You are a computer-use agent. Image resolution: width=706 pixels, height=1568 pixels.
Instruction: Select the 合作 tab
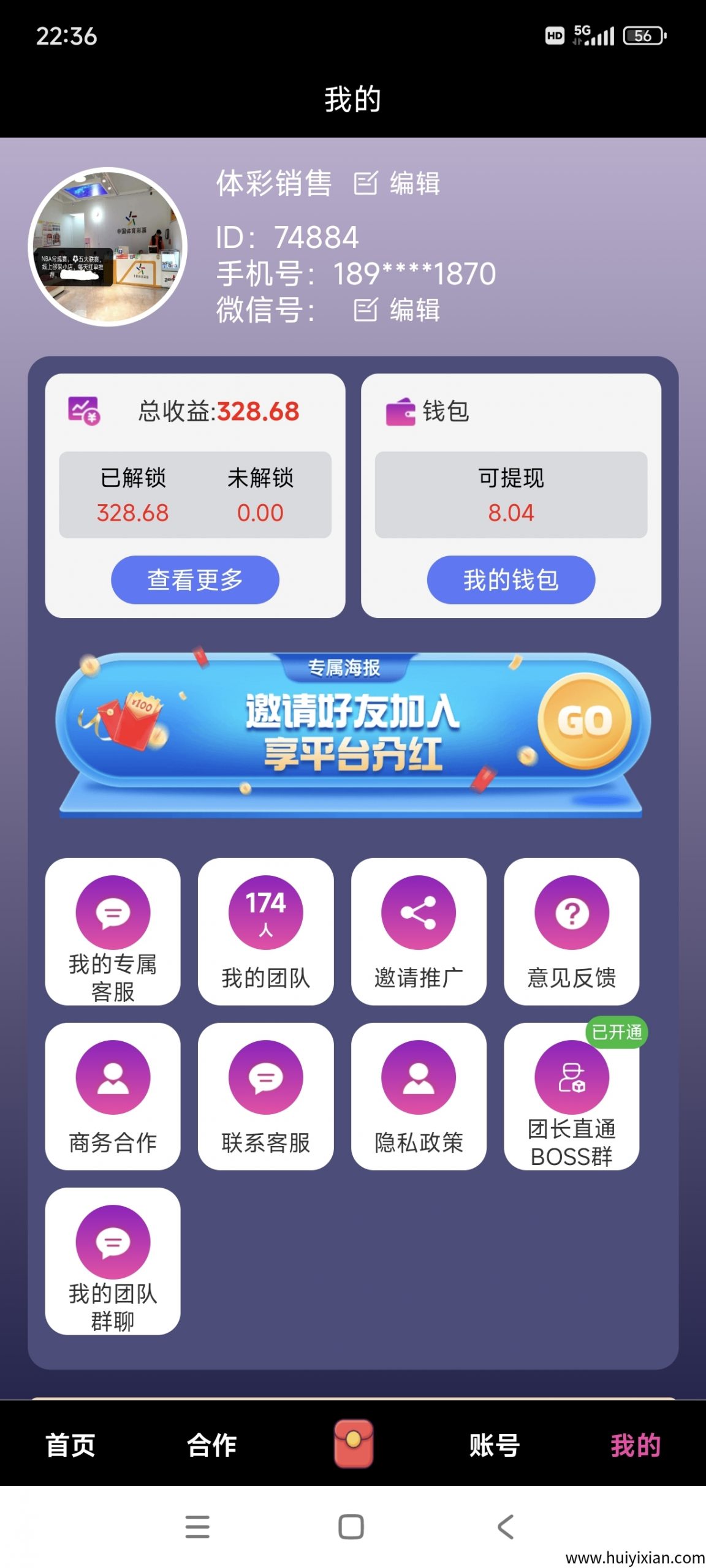(211, 1445)
